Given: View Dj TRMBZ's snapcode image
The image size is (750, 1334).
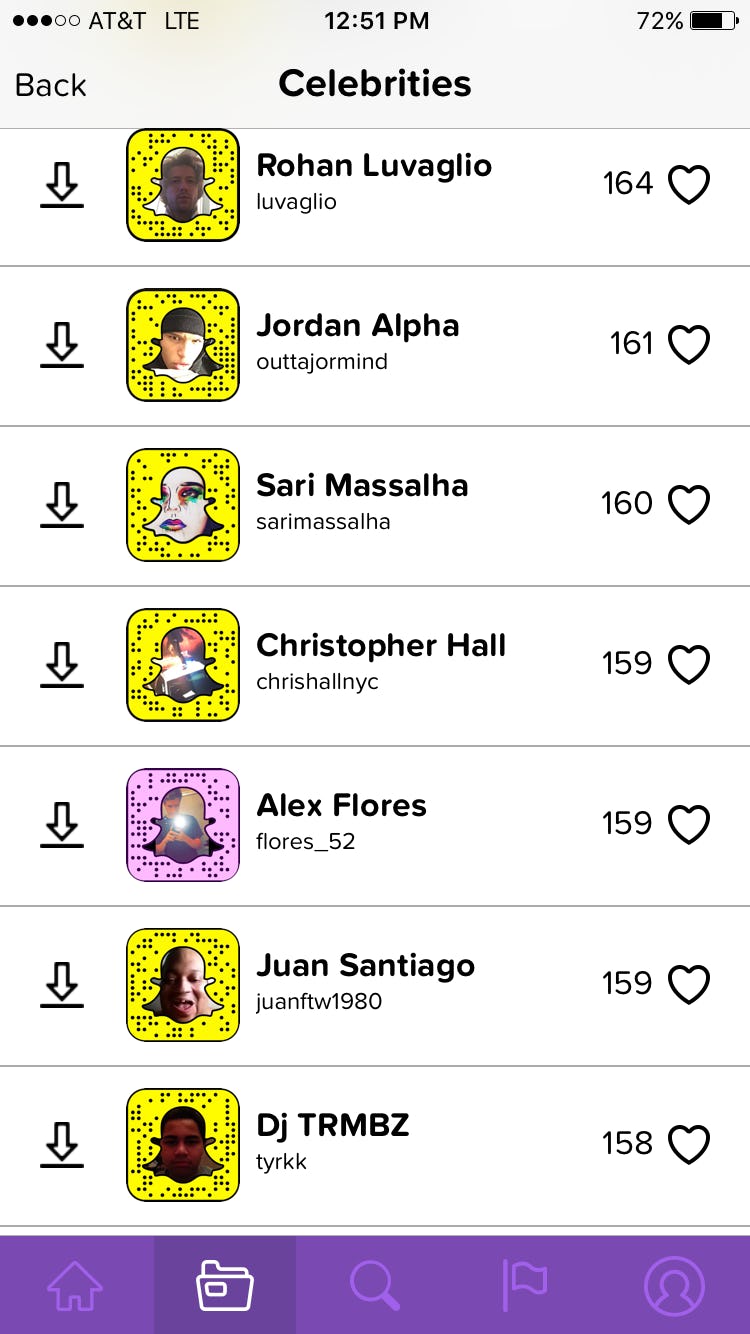Looking at the screenshot, I should tap(182, 1144).
